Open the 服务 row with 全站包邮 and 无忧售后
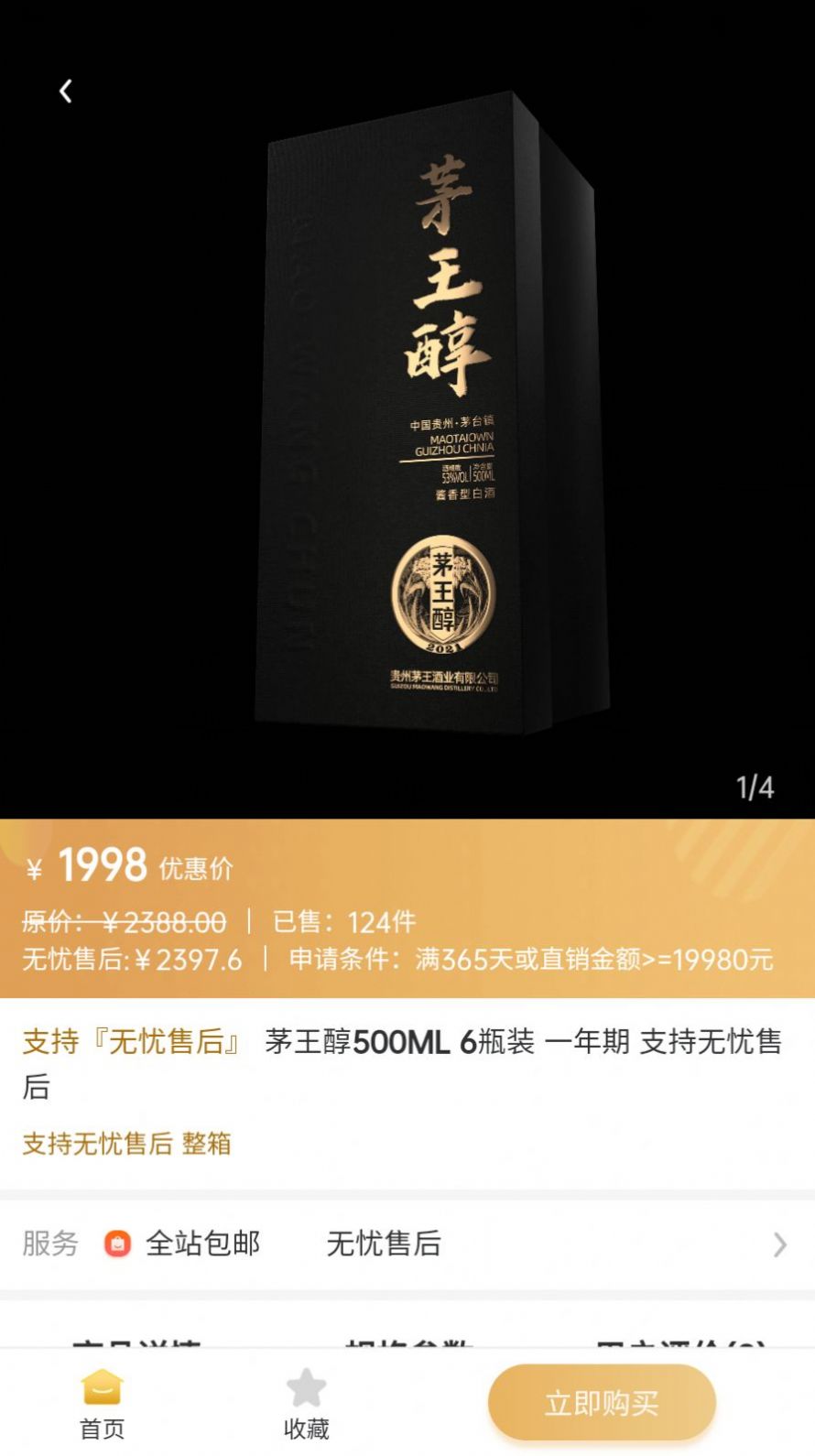The image size is (815, 1456). (x=407, y=1244)
